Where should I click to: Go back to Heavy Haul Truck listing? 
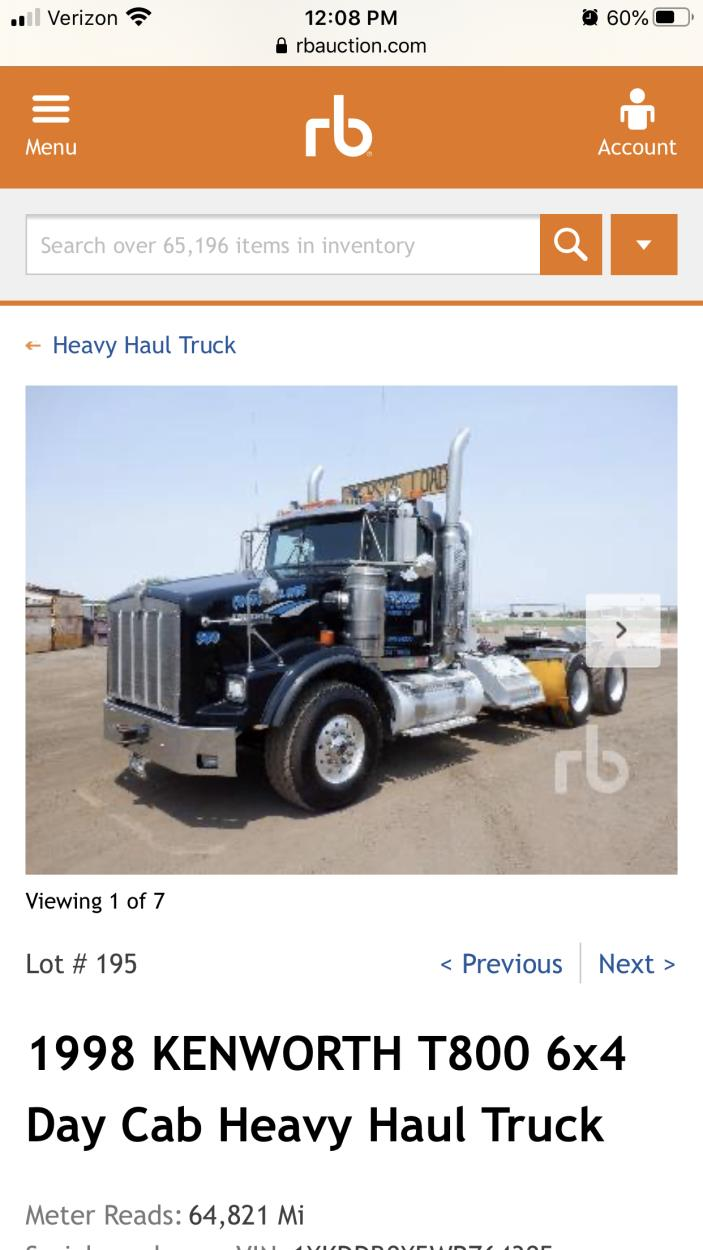click(x=143, y=345)
